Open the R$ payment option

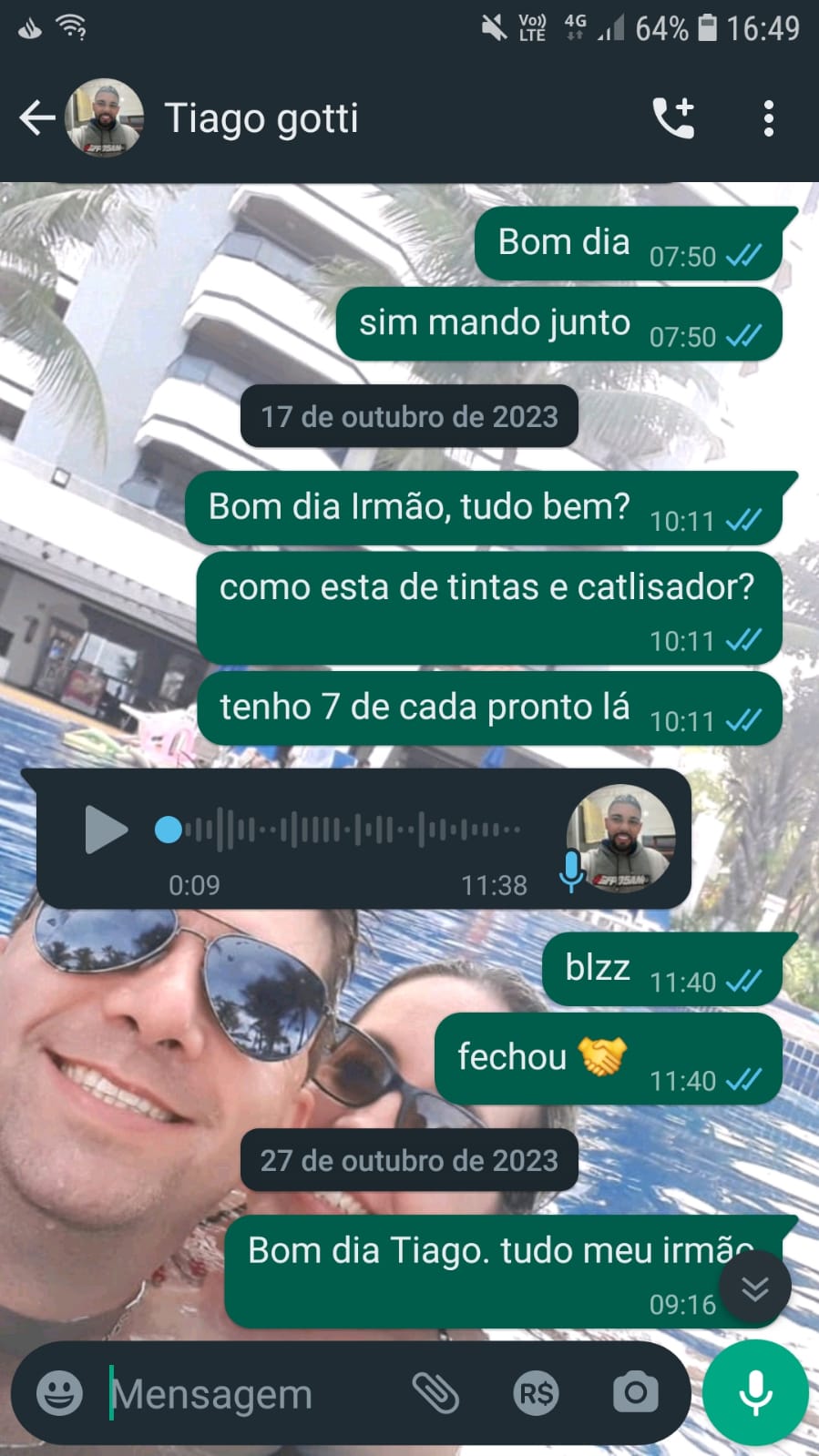click(536, 1393)
